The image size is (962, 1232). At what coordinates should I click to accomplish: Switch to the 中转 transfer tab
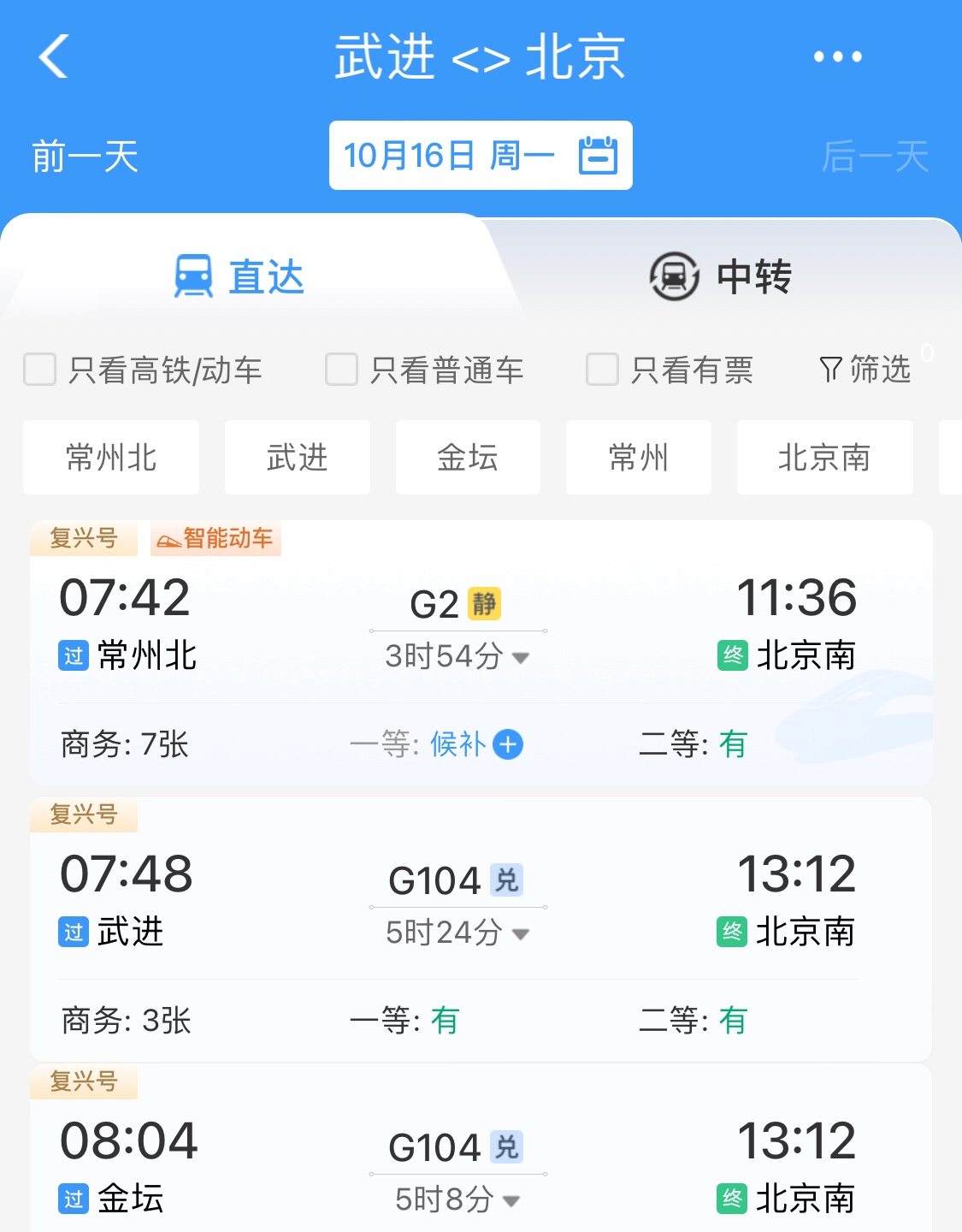[x=721, y=276]
